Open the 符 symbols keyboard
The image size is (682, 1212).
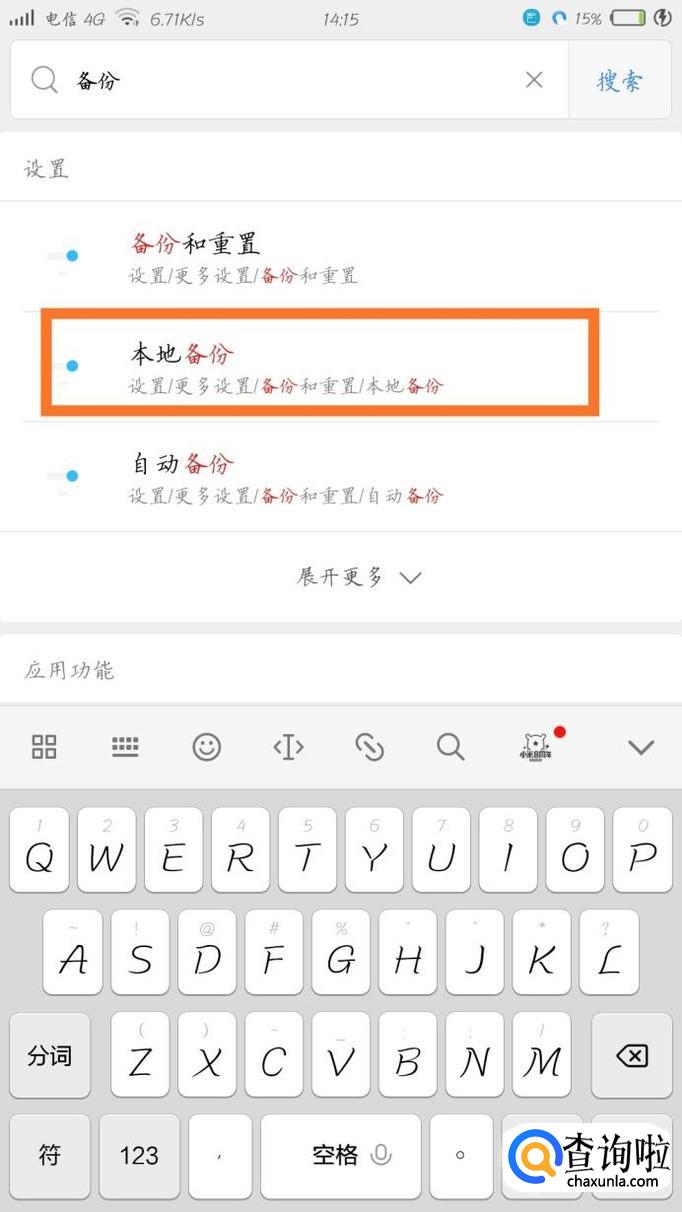pyautogui.click(x=50, y=1156)
